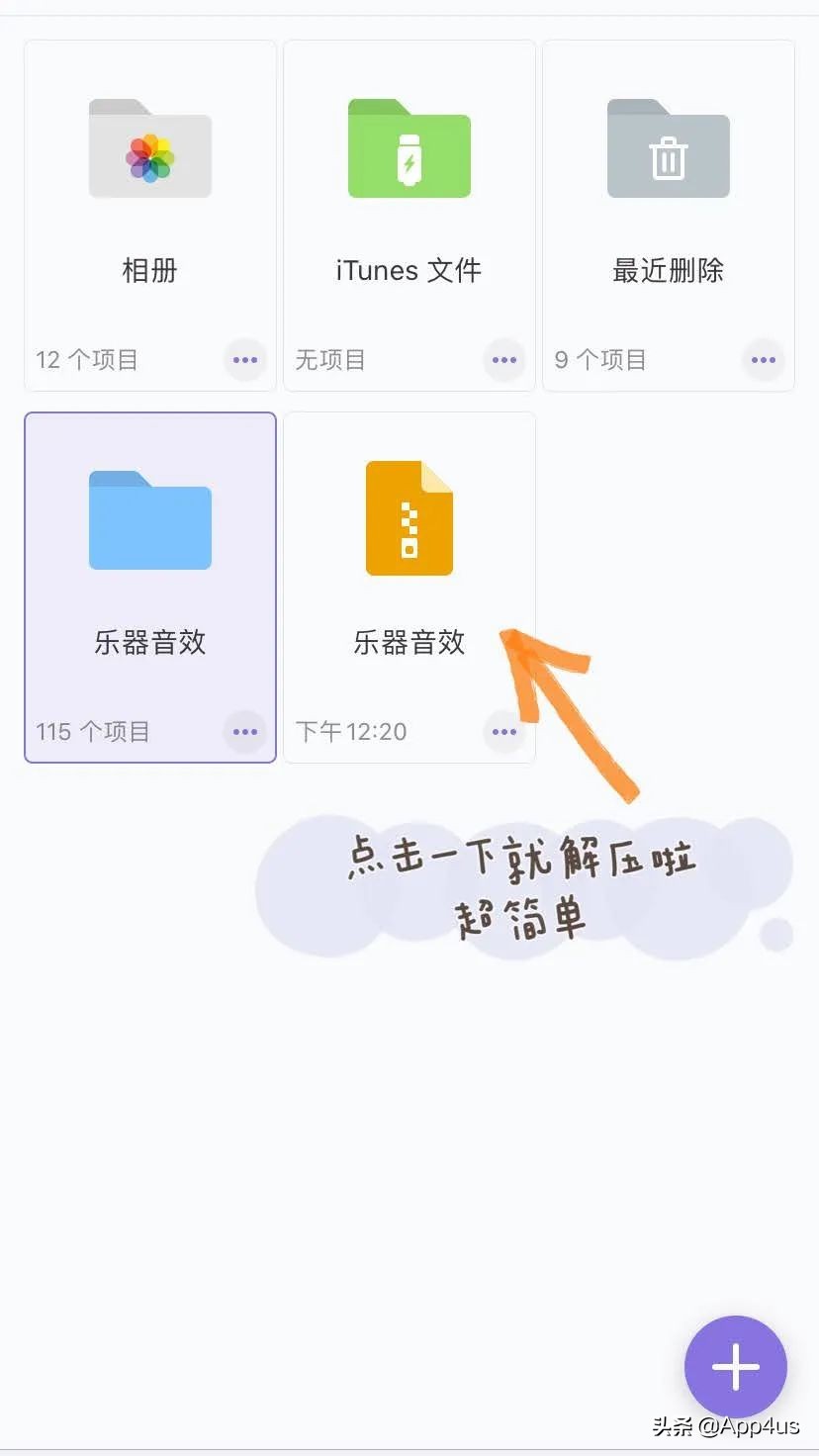
Task: Click the 无项目 label under iTunes 文件
Action: tap(330, 360)
